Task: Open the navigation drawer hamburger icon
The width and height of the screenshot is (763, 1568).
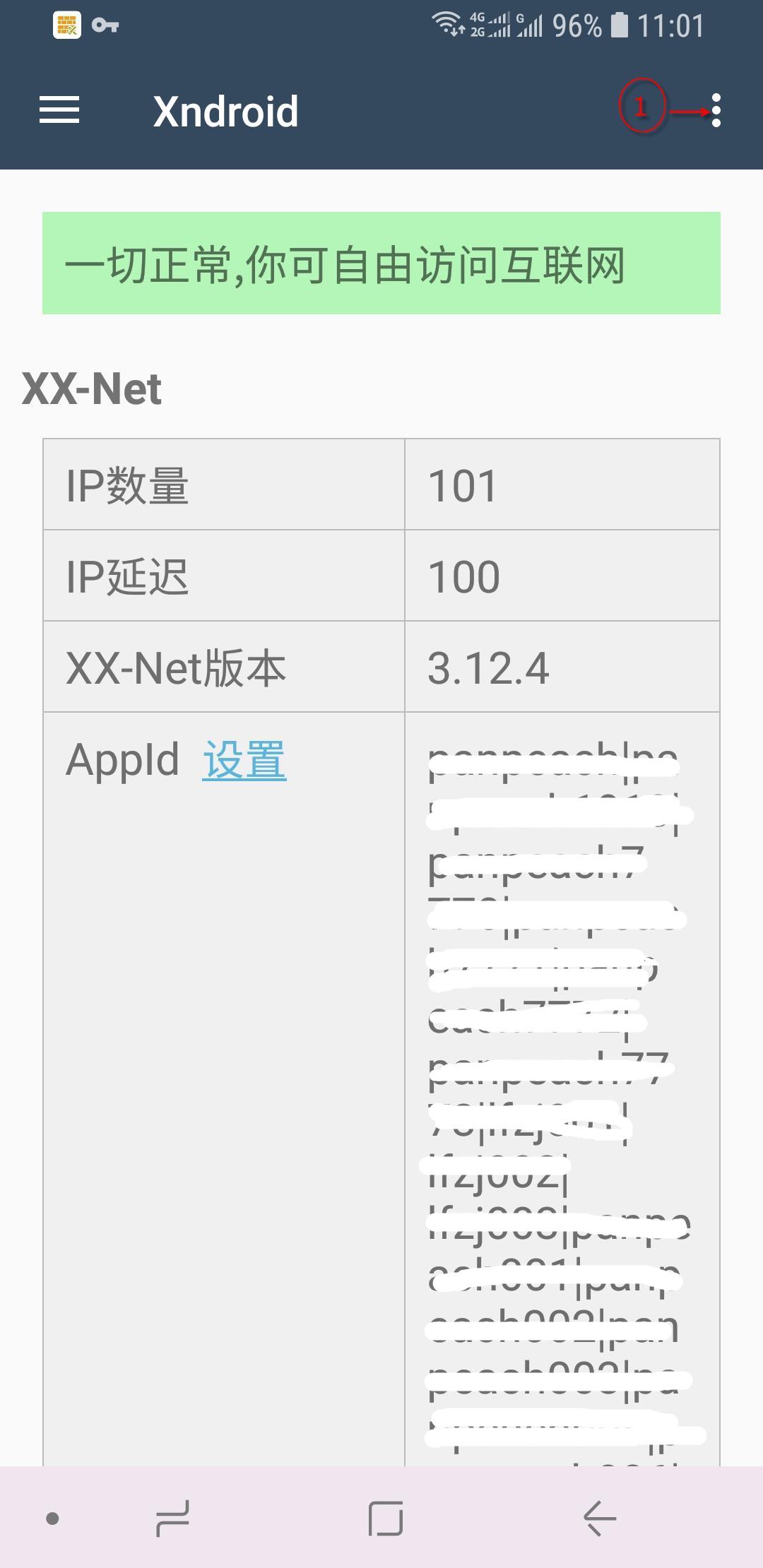Action: pos(59,109)
